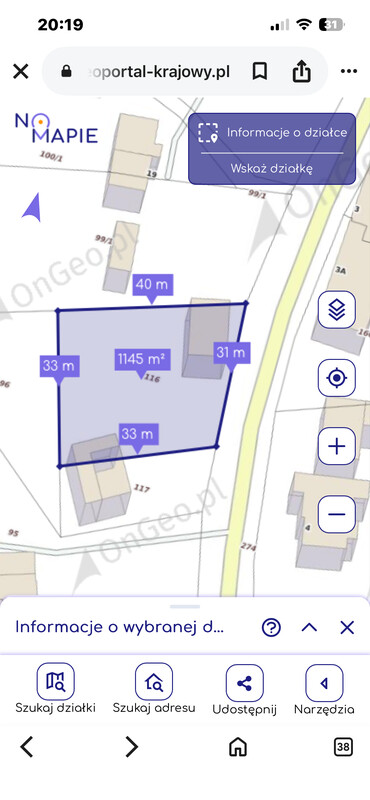The image size is (370, 800).
Task: Go back in browser history
Action: (x=27, y=747)
